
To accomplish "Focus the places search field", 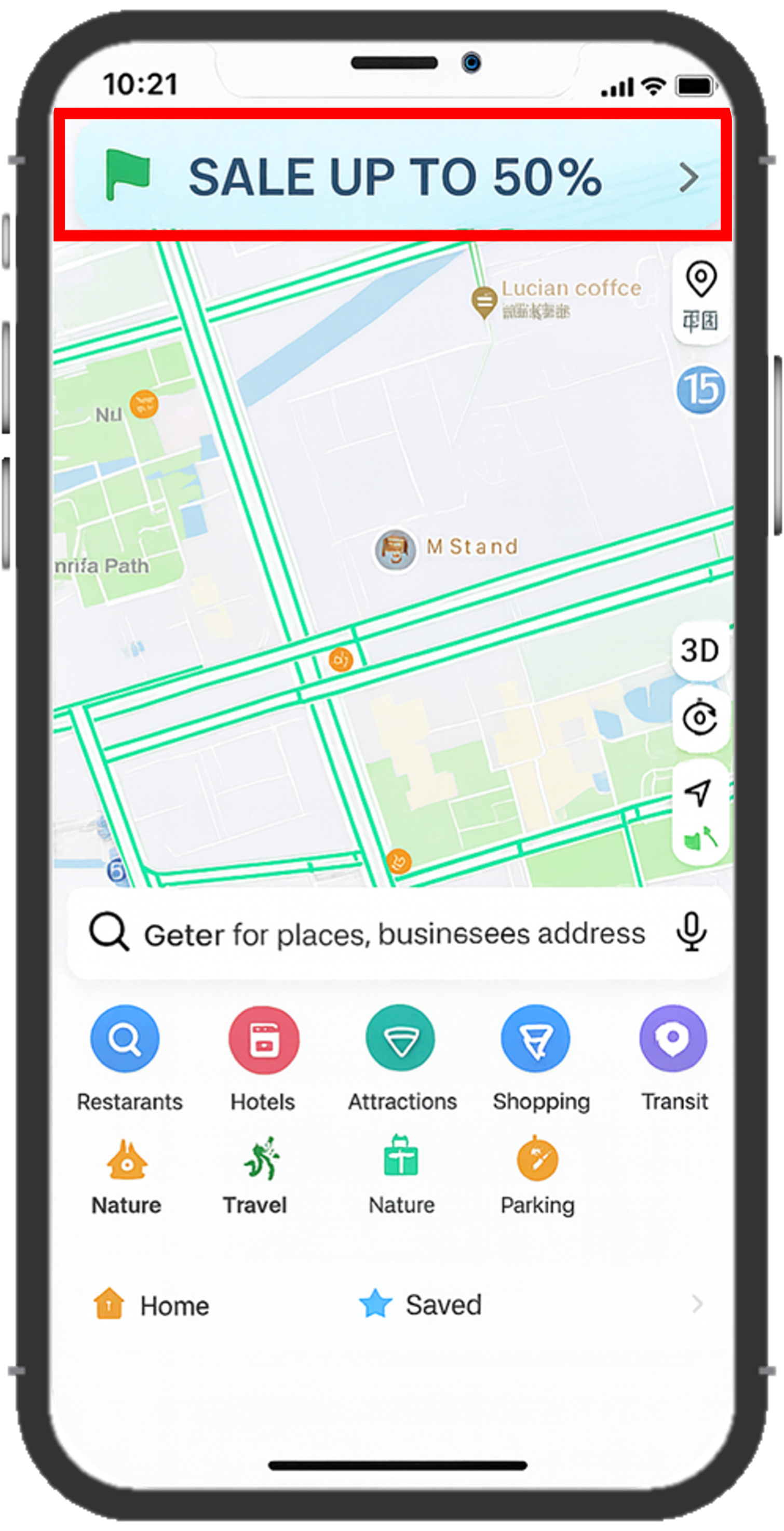I will tap(394, 934).
